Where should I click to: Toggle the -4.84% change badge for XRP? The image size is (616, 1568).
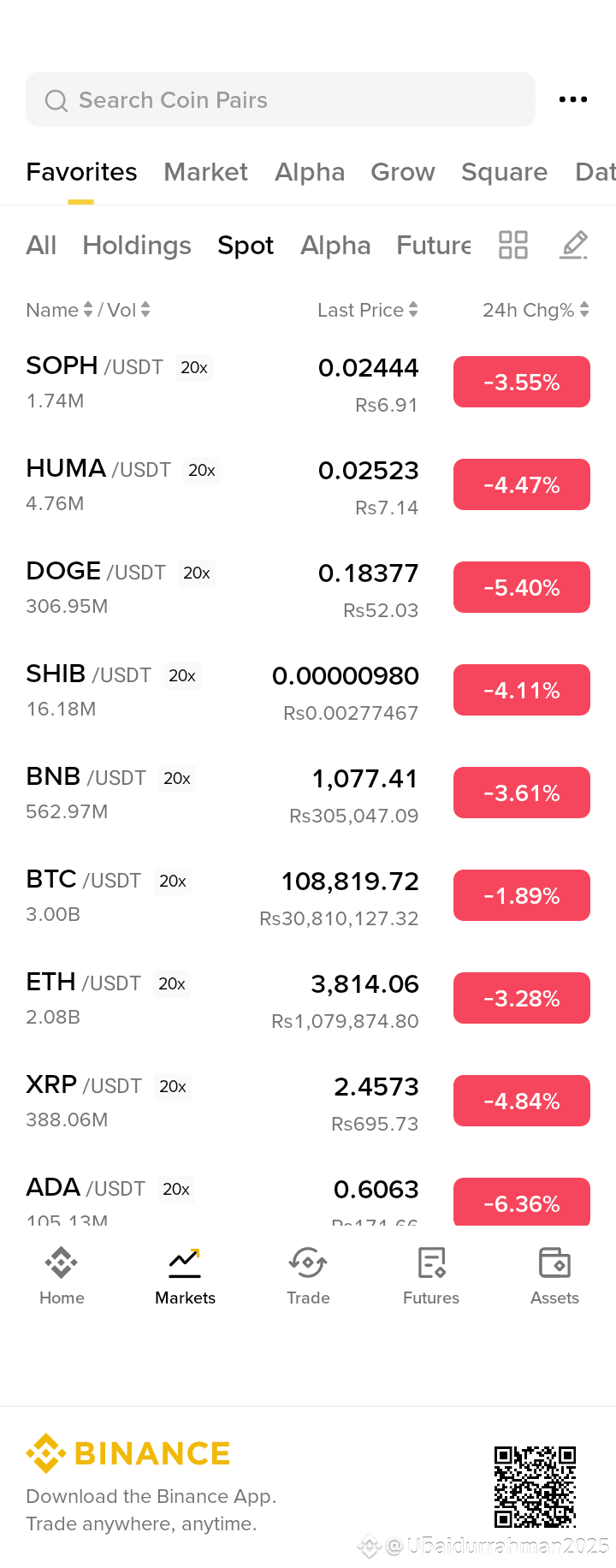(x=521, y=1101)
